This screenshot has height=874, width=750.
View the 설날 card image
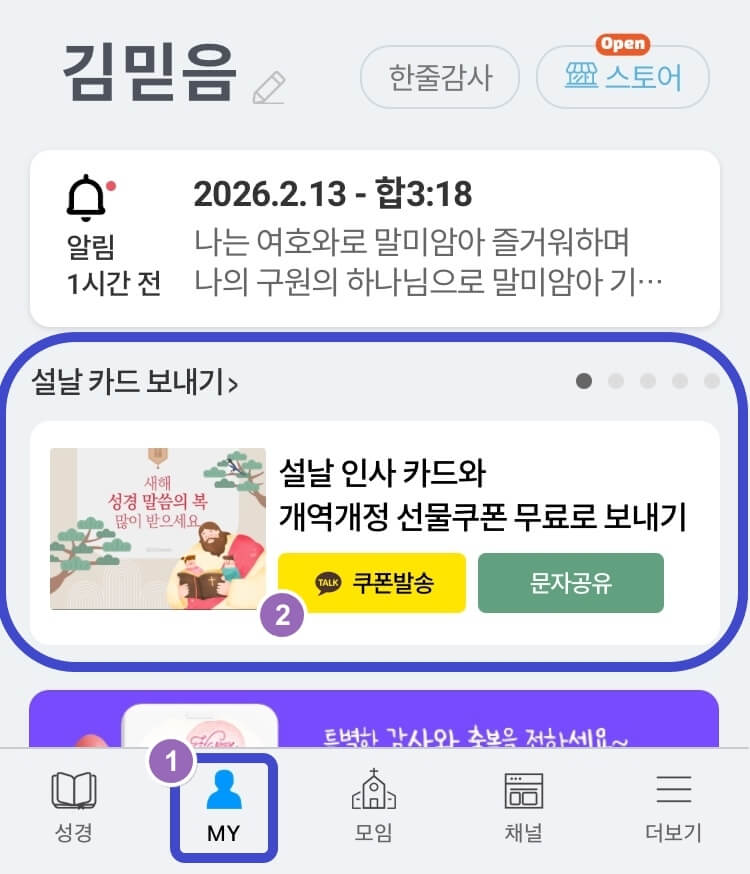[x=158, y=529]
